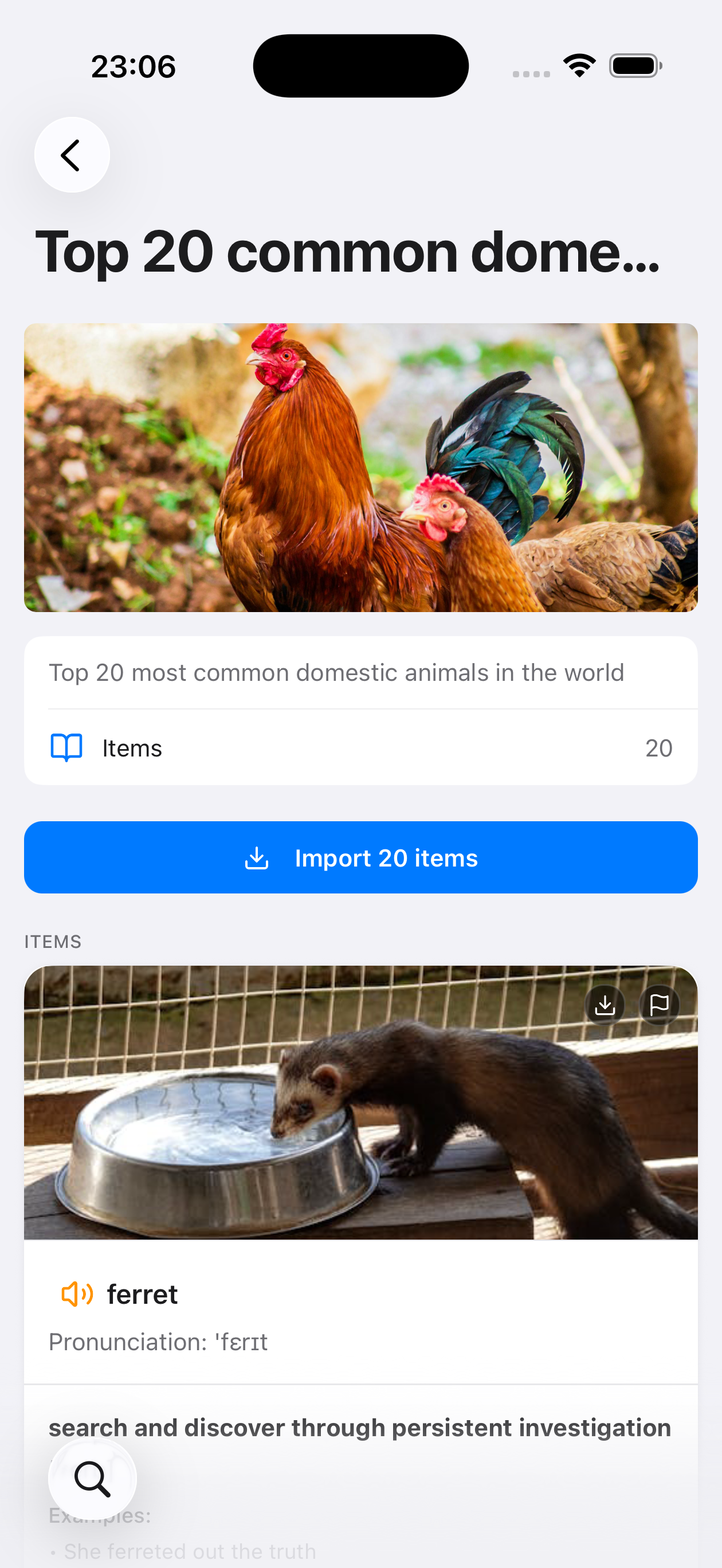This screenshot has height=1568, width=722.
Task: Import all 20 items
Action: pos(360,857)
